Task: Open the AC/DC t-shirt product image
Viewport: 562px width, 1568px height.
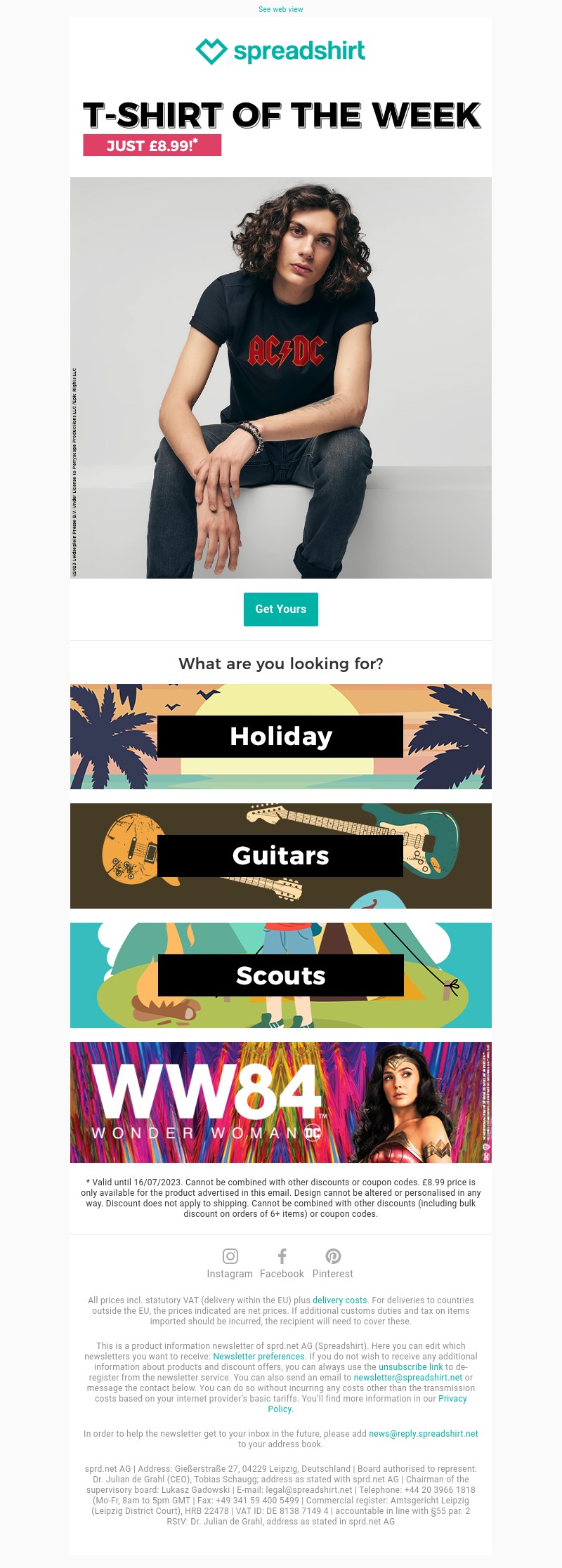Action: [280, 378]
